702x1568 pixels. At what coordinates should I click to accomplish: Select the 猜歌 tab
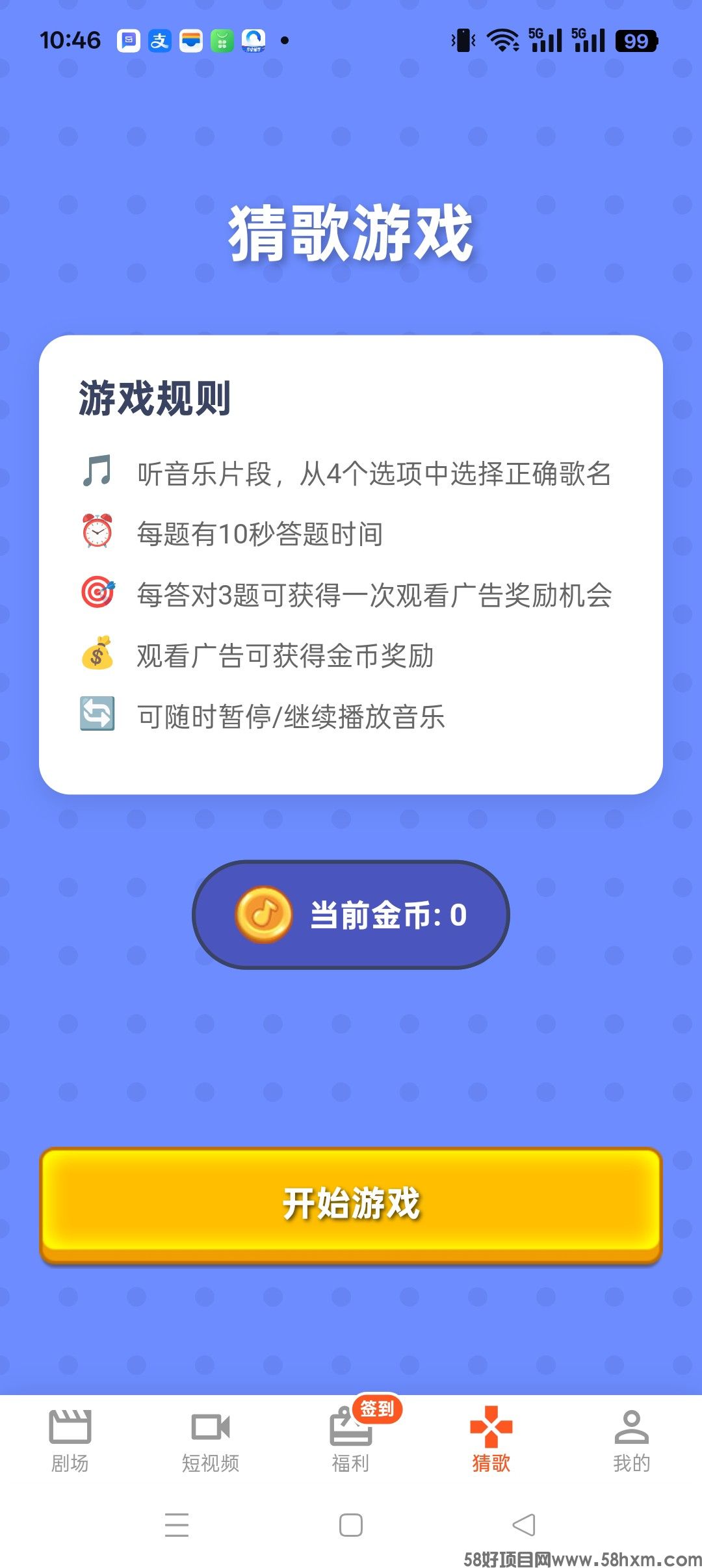click(491, 1440)
